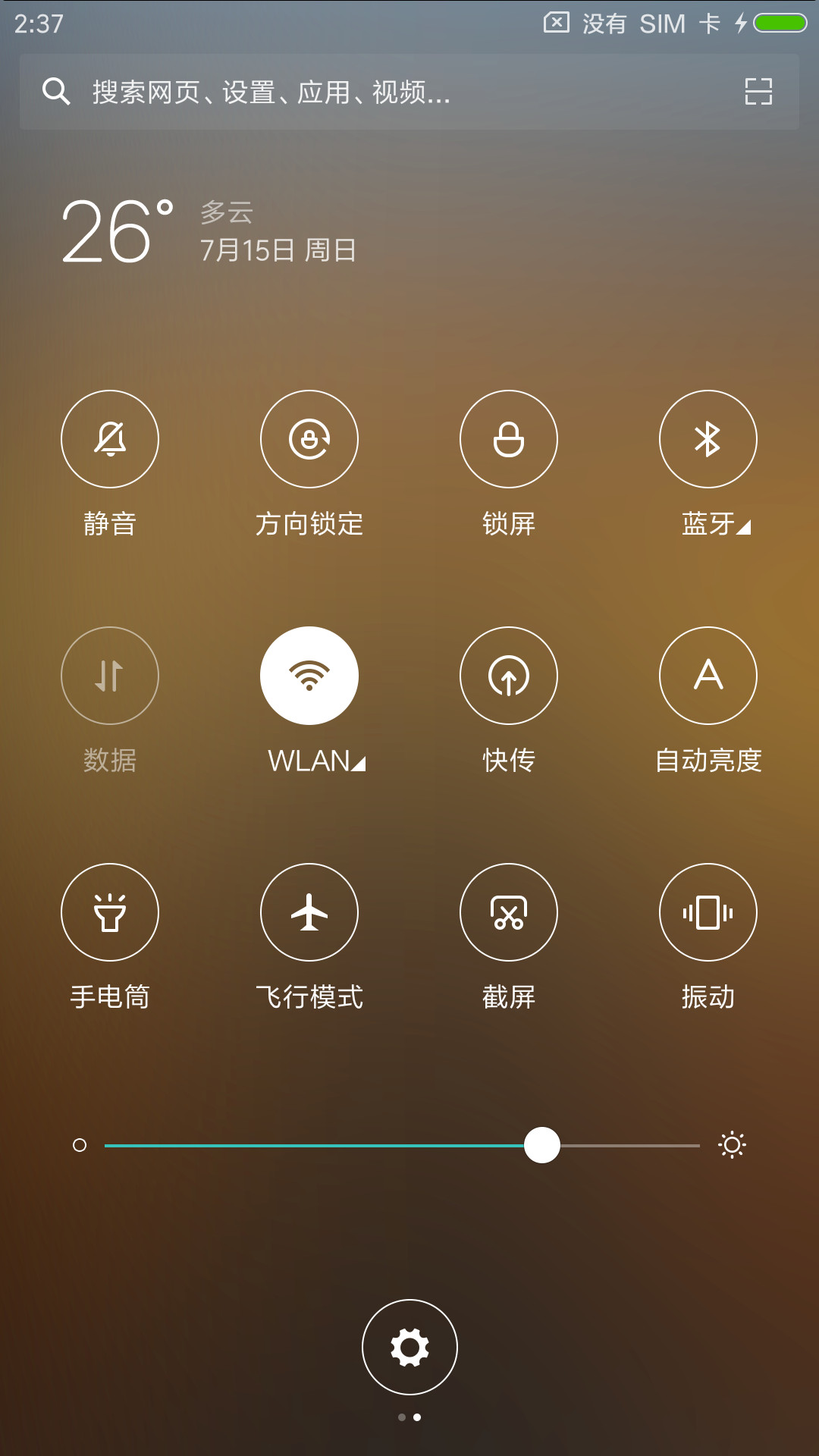Turn on 蓝牙 Bluetooth
Screen dimensions: 819x1456
[708, 439]
